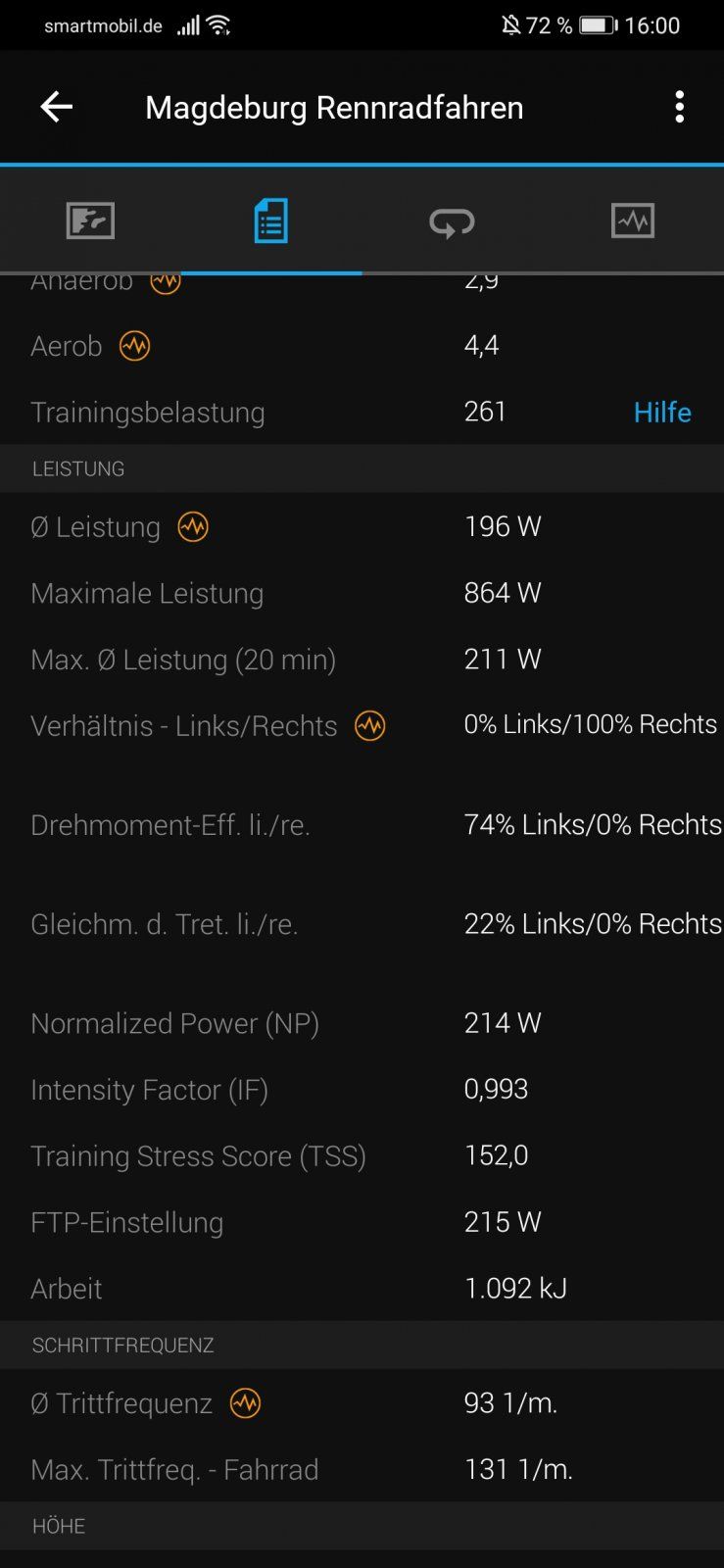The height and width of the screenshot is (1568, 724).
Task: Open the Verhältnis Links/Rechts chart icon
Action: click(x=369, y=726)
